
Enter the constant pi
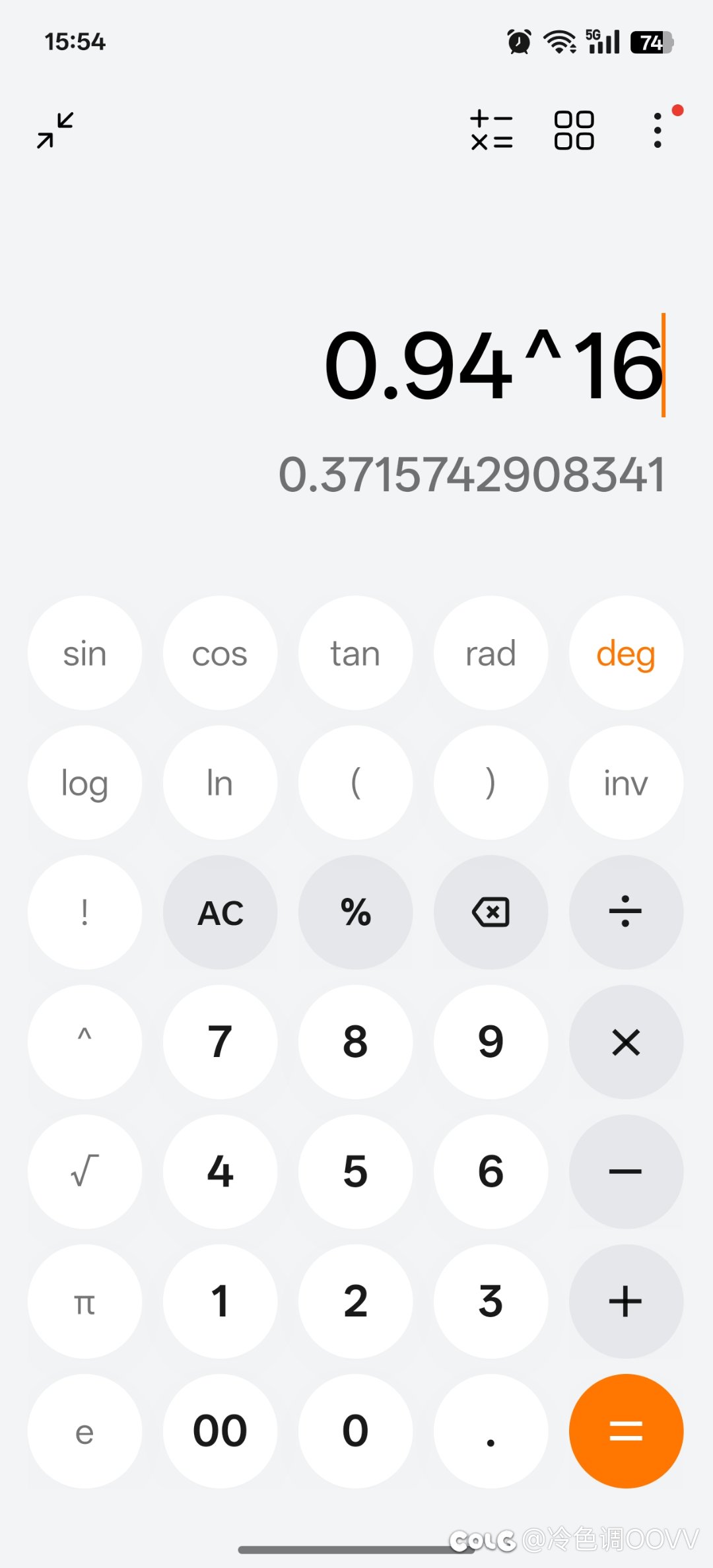85,1301
